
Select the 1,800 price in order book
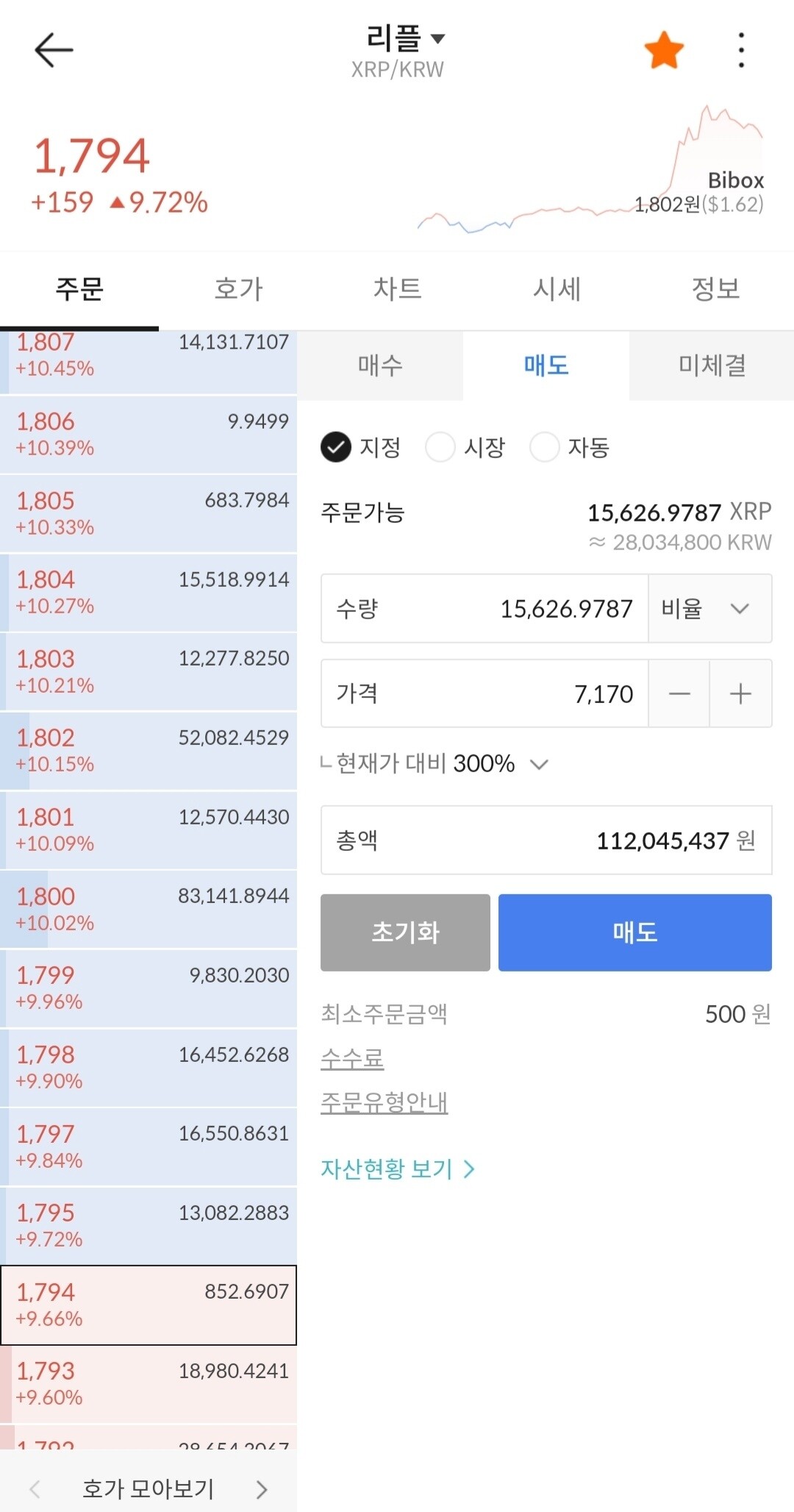coord(149,908)
